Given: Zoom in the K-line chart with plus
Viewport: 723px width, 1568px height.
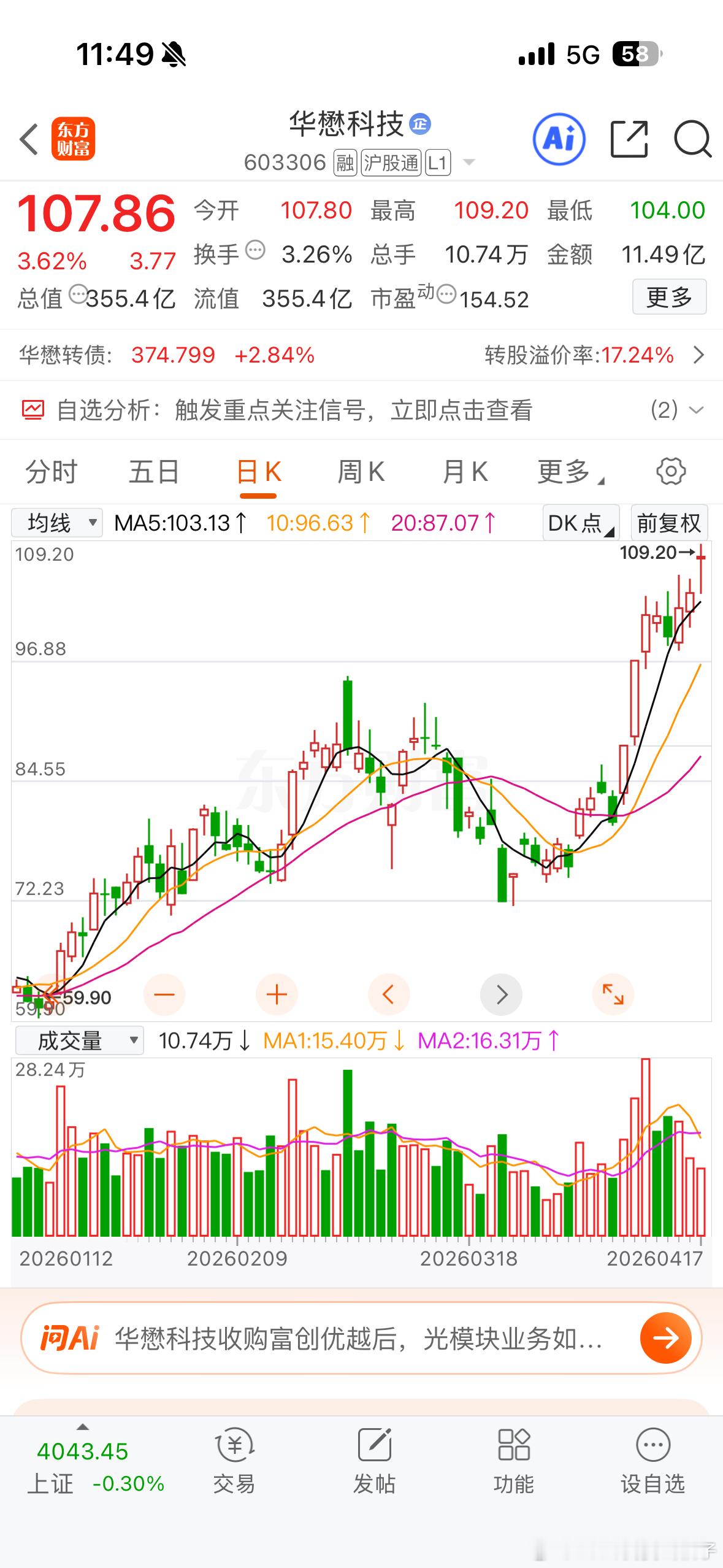Looking at the screenshot, I should point(277,994).
